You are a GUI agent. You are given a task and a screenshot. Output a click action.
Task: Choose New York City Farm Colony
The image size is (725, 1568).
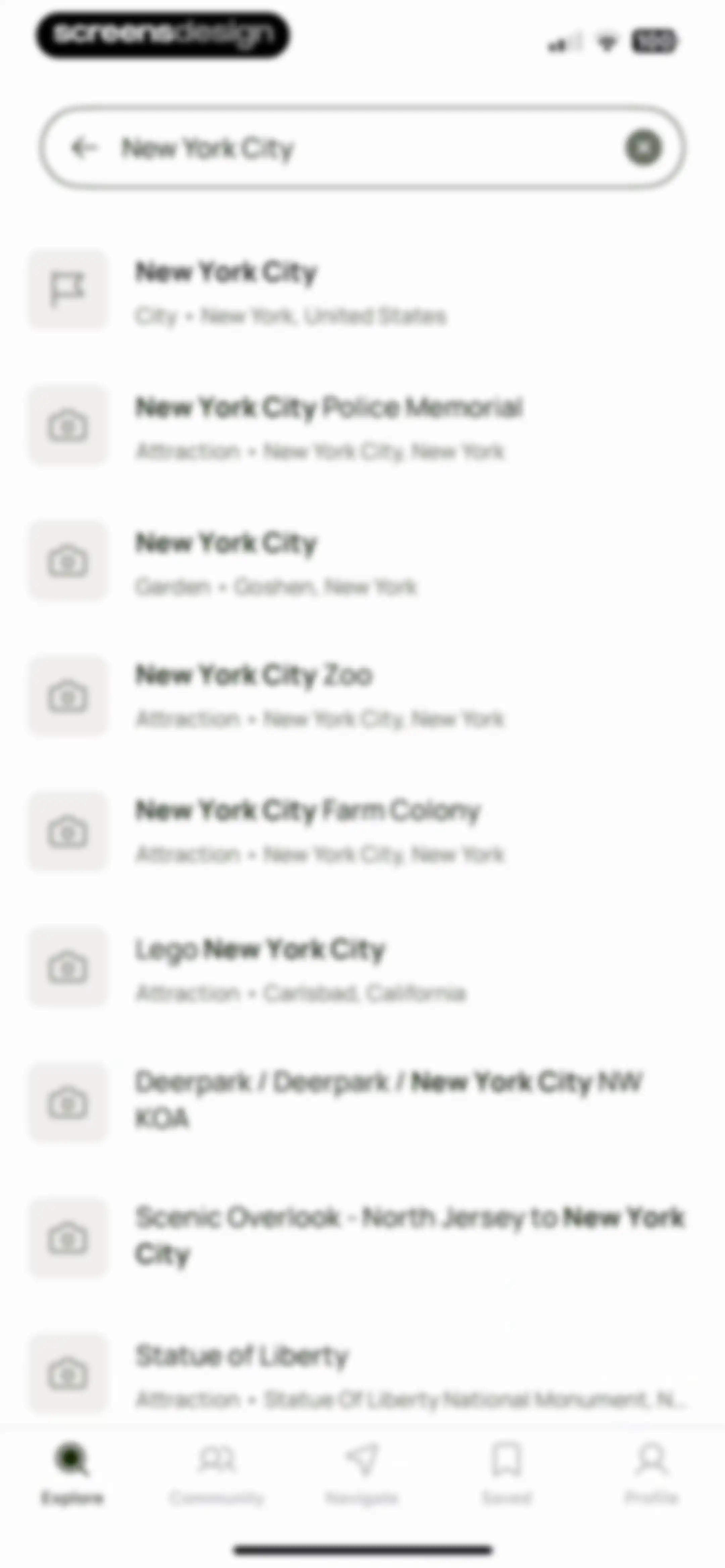point(362,831)
